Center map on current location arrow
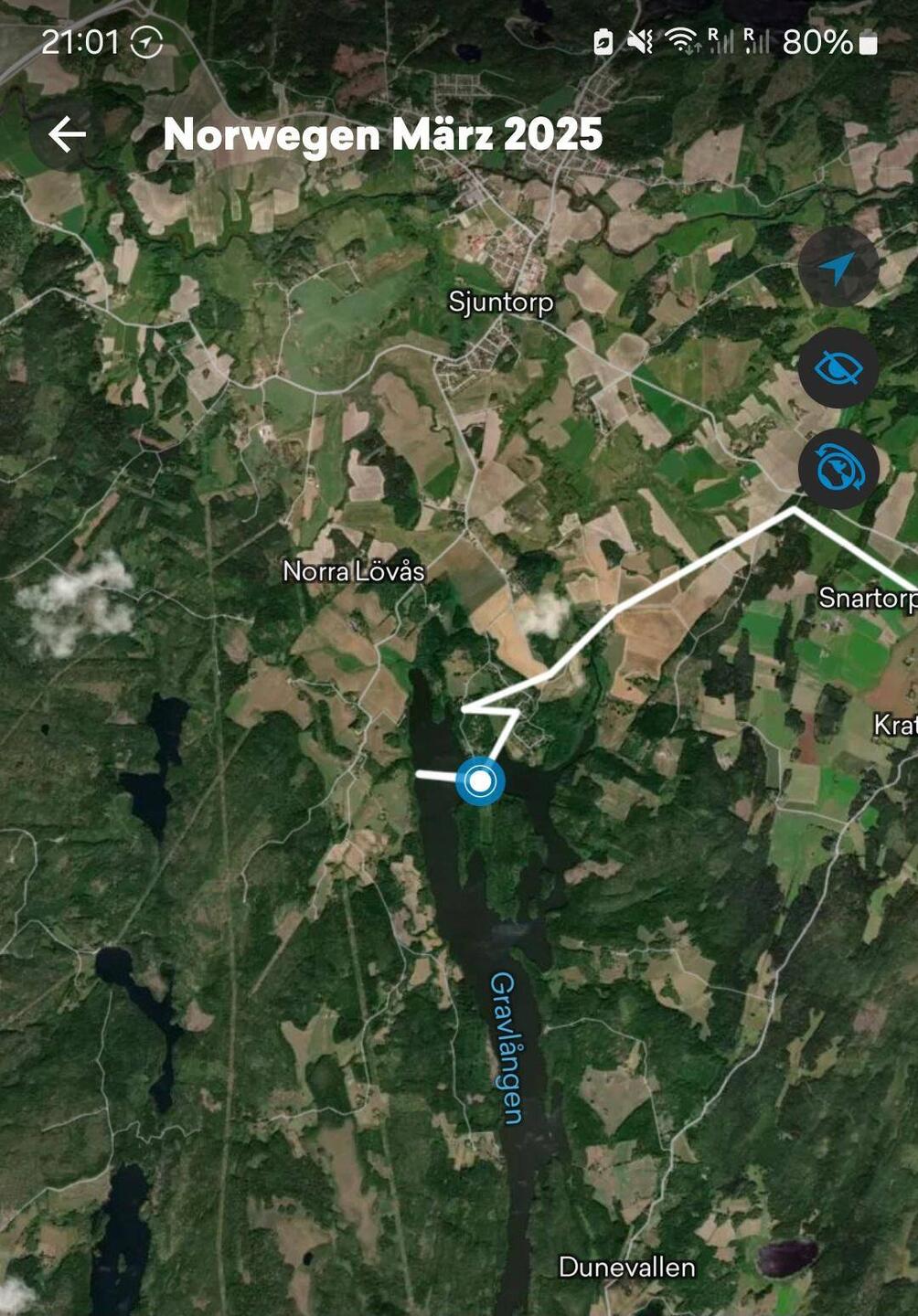 [x=838, y=268]
